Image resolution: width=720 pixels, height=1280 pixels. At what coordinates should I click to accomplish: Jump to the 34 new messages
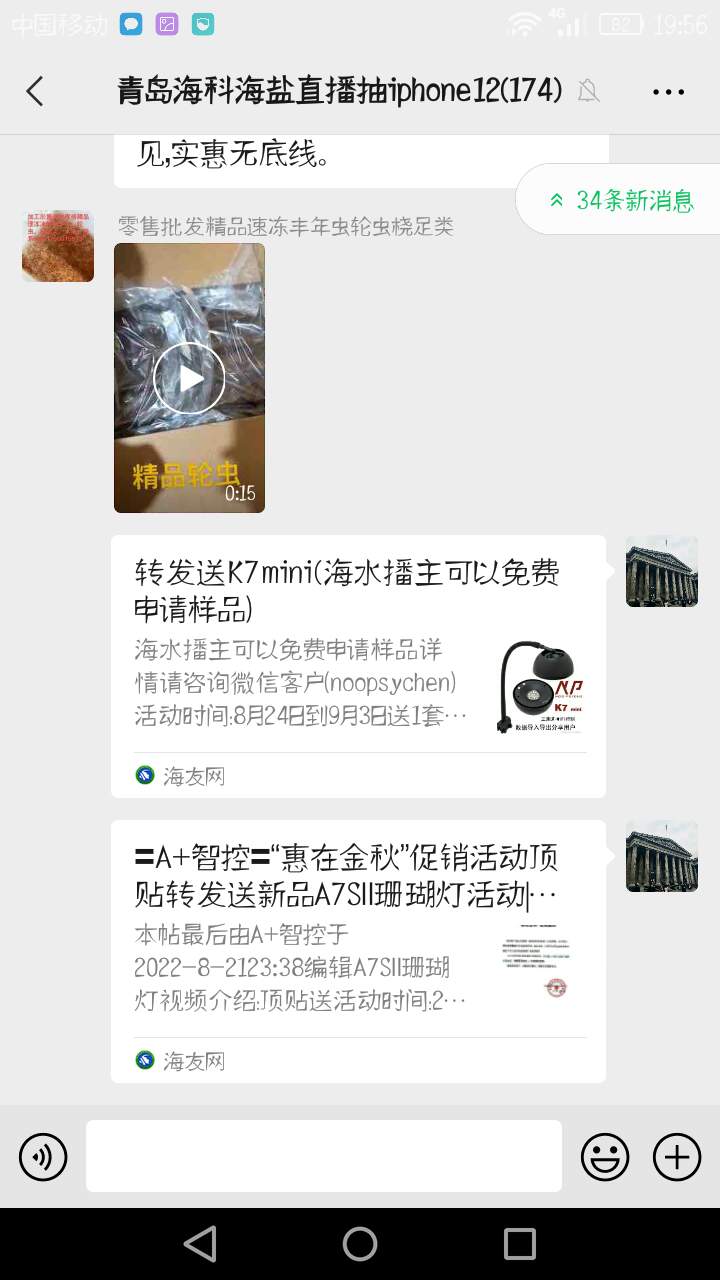point(620,200)
